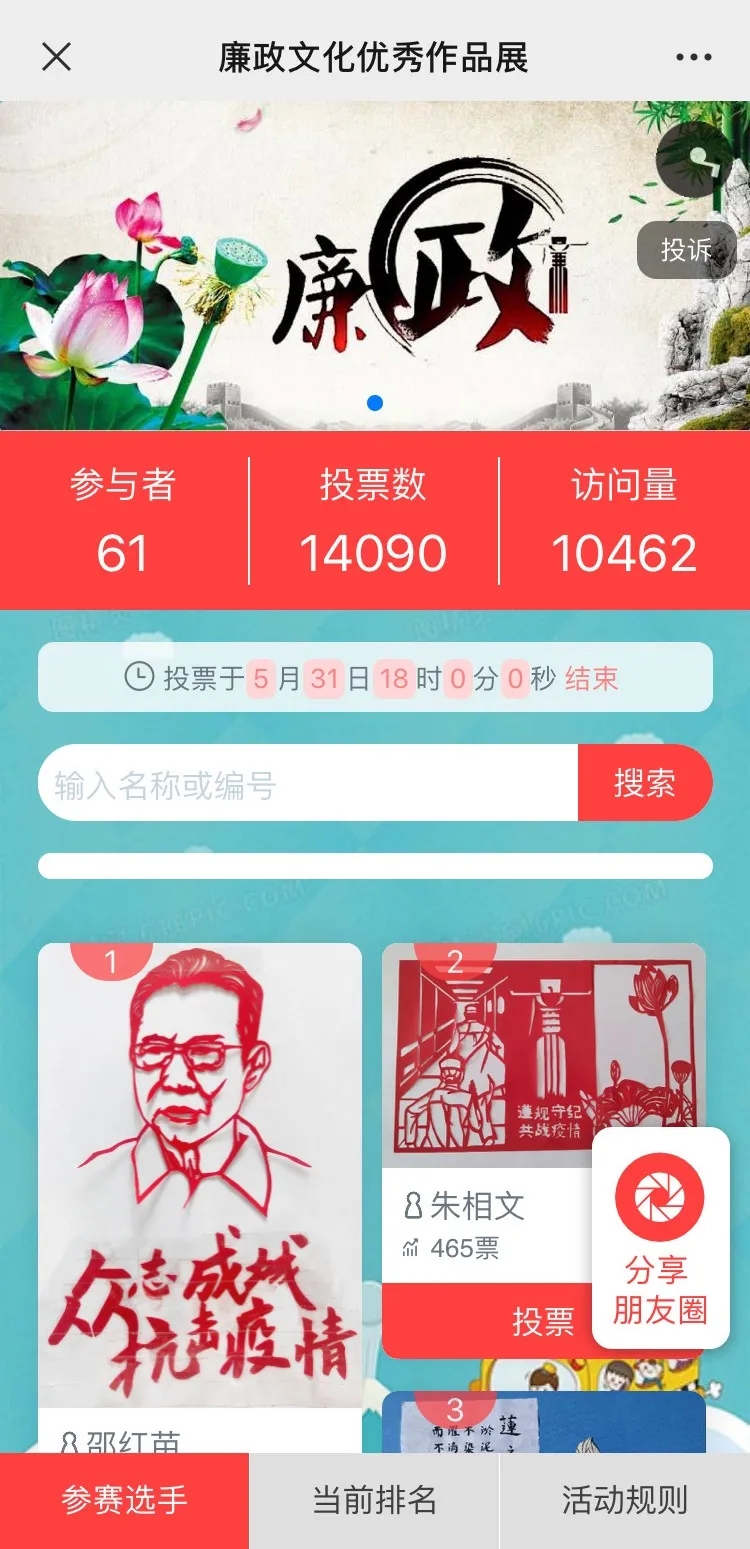Tap the red 搜索 button
Image resolution: width=750 pixels, height=1549 pixels.
click(x=645, y=783)
